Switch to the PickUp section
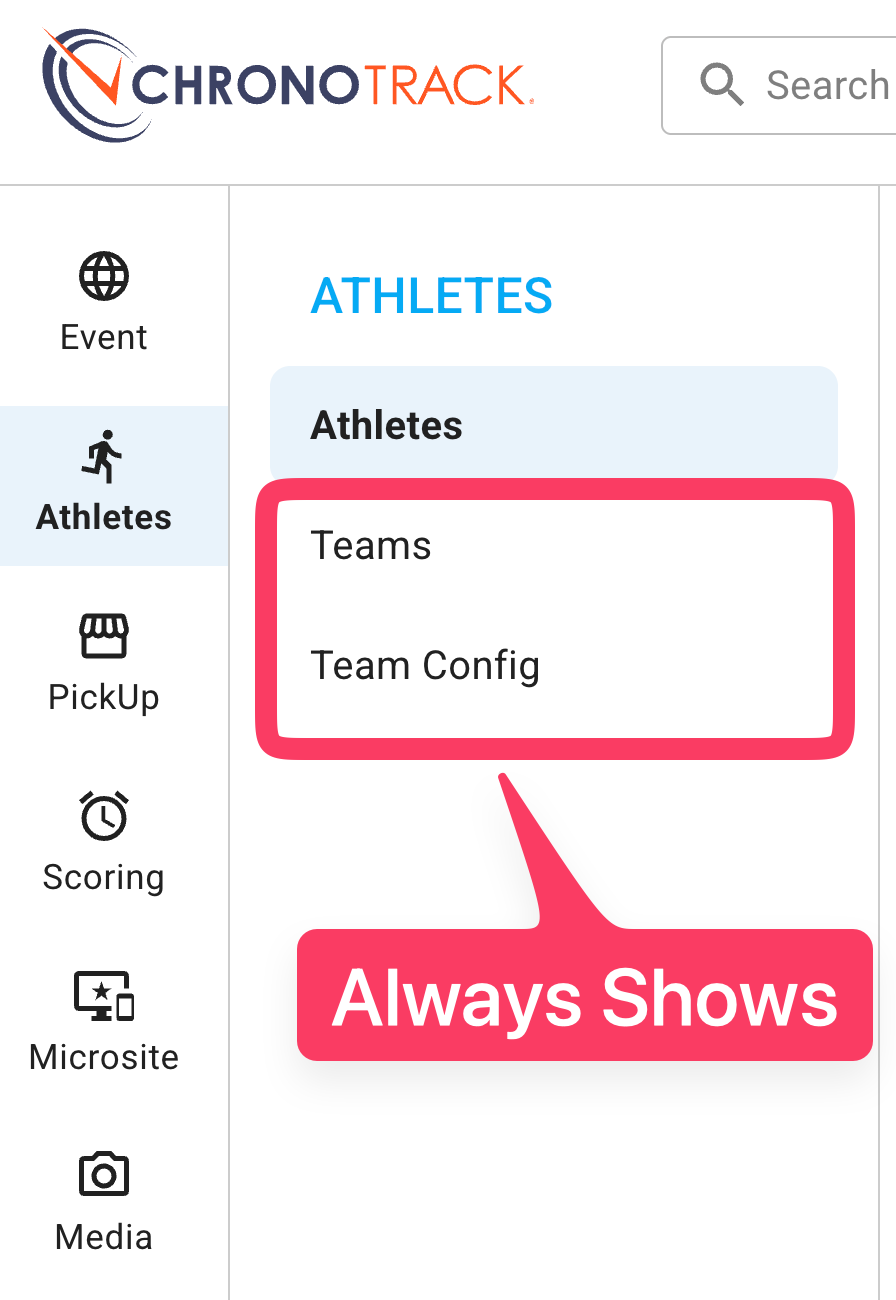896x1300 pixels. [104, 663]
